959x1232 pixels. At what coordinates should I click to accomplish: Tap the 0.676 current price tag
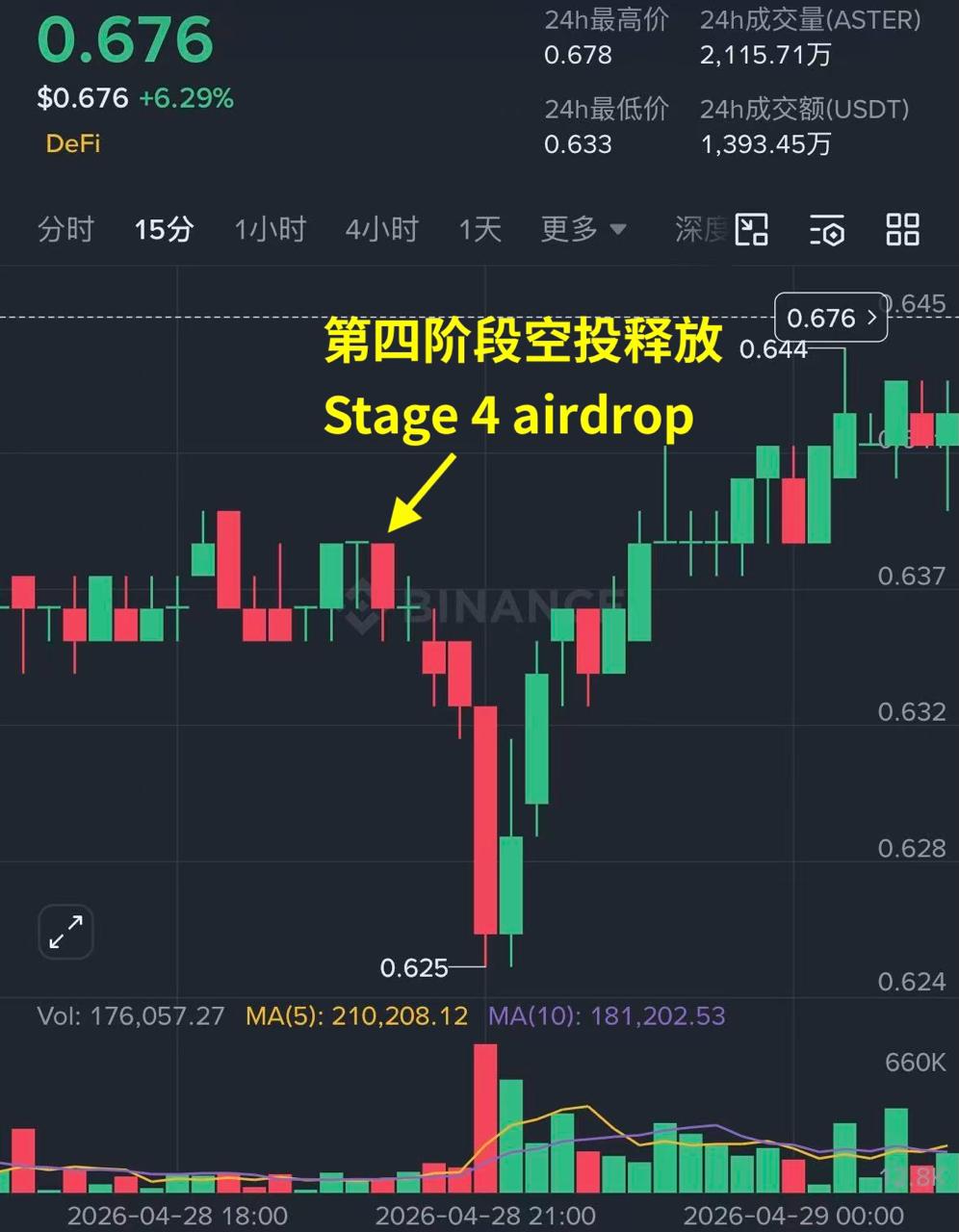click(x=831, y=318)
